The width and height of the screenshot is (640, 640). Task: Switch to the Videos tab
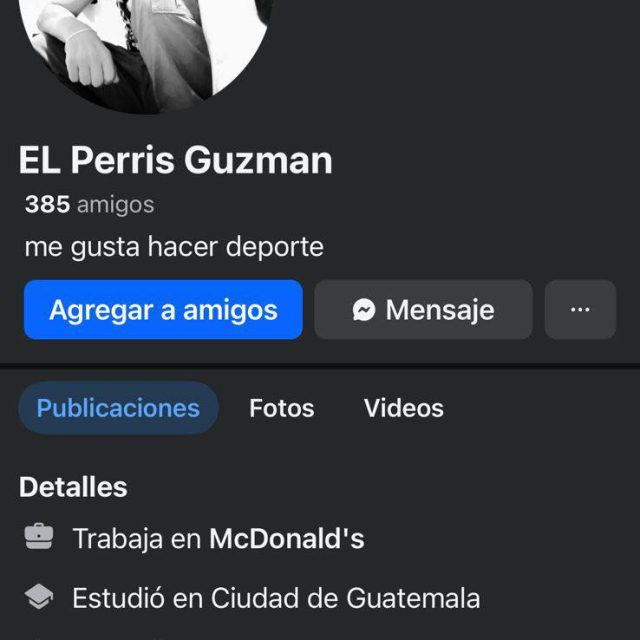pyautogui.click(x=403, y=408)
